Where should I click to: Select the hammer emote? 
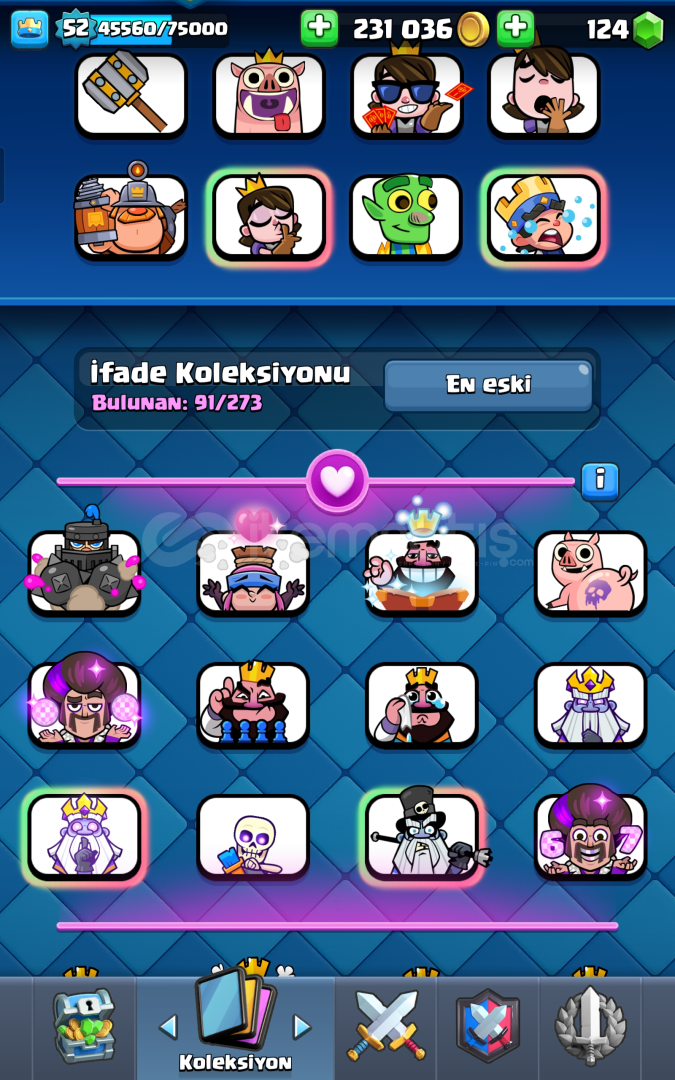click(x=131, y=95)
